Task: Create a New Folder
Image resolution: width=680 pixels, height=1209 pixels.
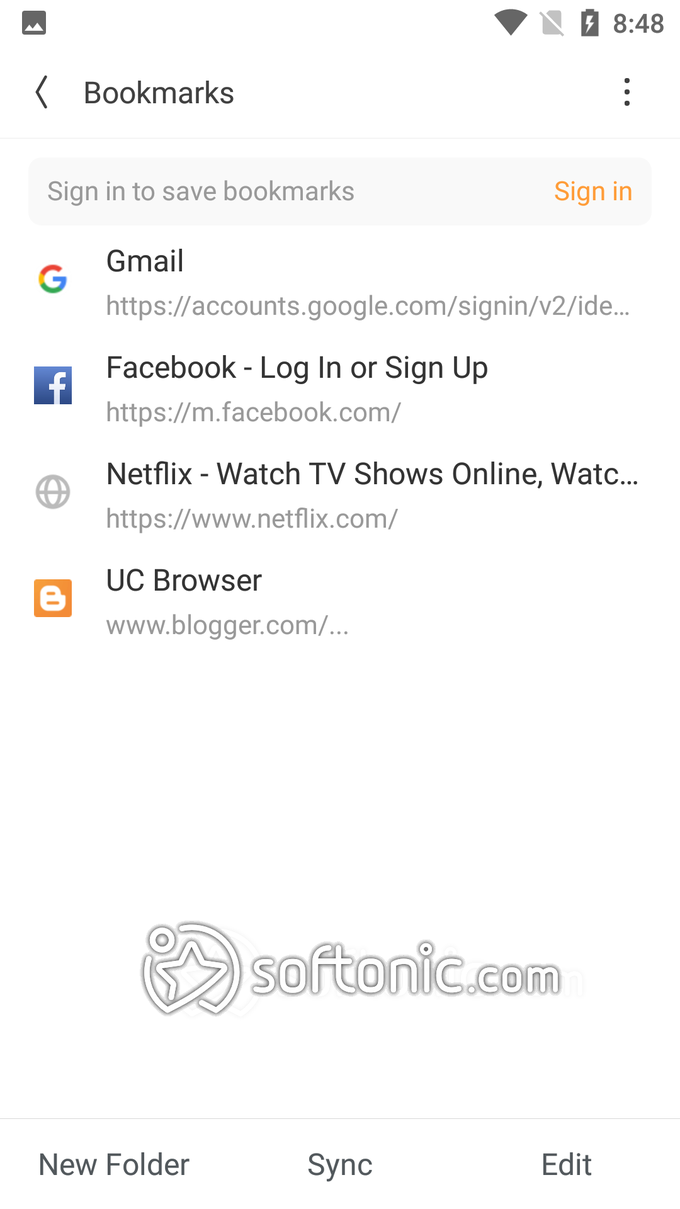Action: tap(114, 1164)
